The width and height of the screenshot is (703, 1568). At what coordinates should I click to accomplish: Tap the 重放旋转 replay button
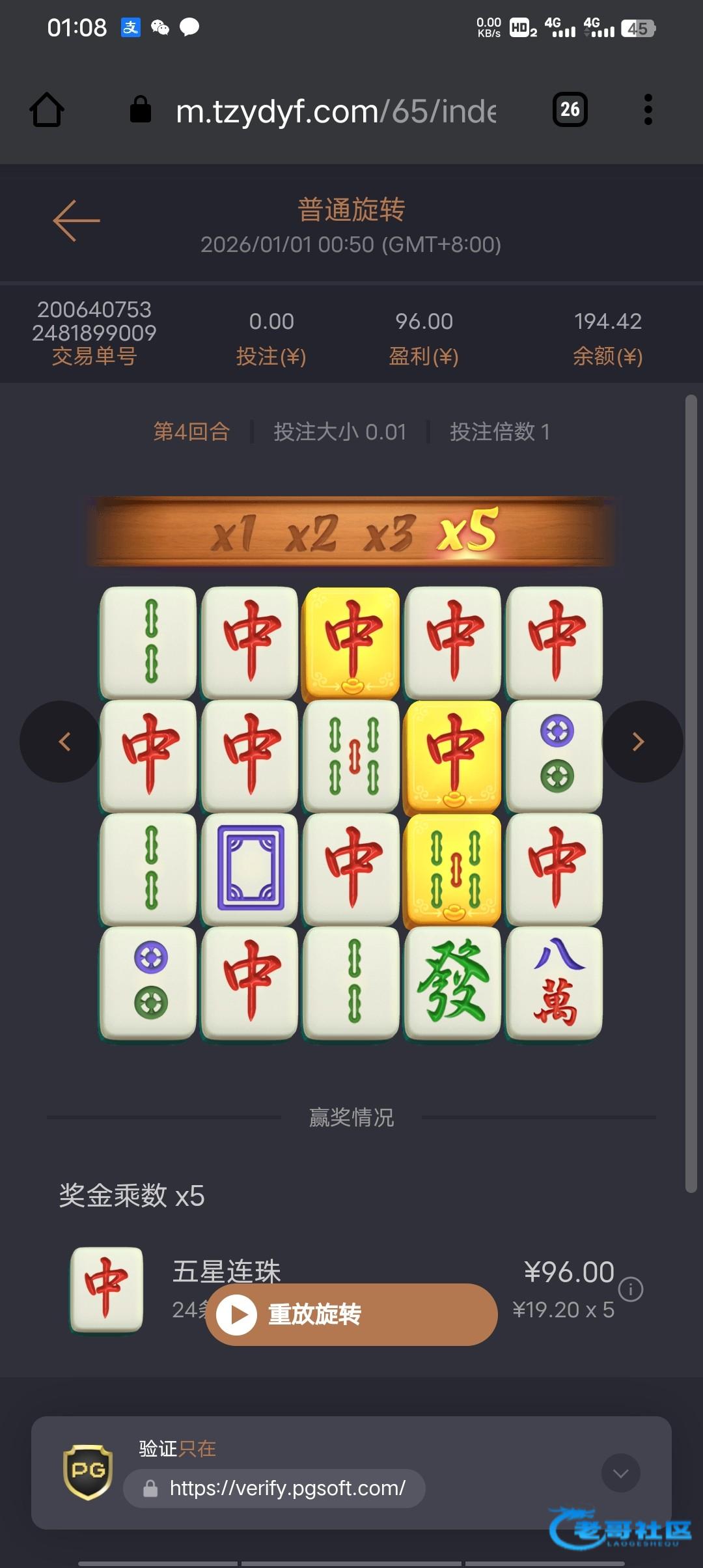point(351,1314)
